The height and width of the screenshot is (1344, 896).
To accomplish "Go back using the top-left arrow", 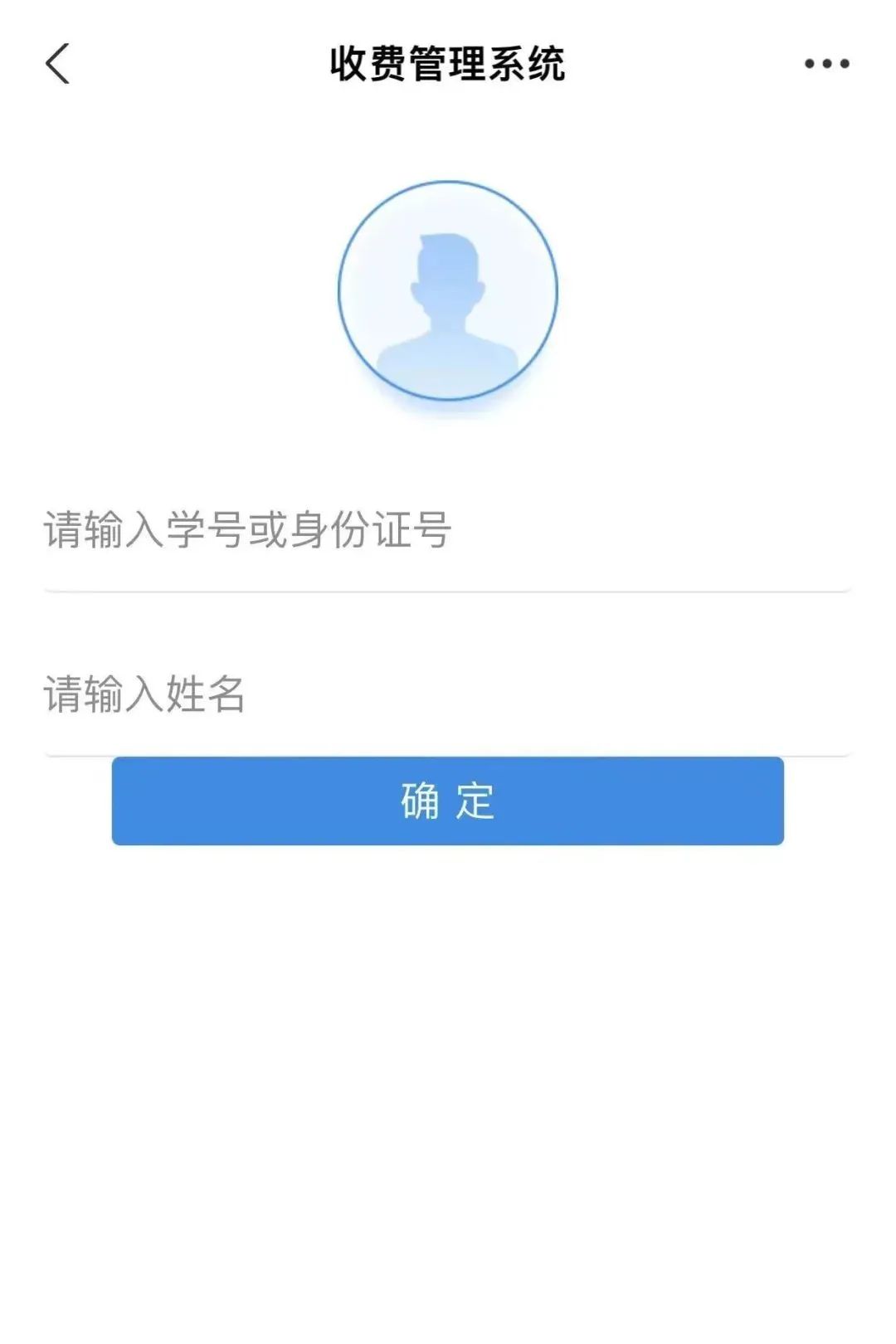I will tap(57, 64).
